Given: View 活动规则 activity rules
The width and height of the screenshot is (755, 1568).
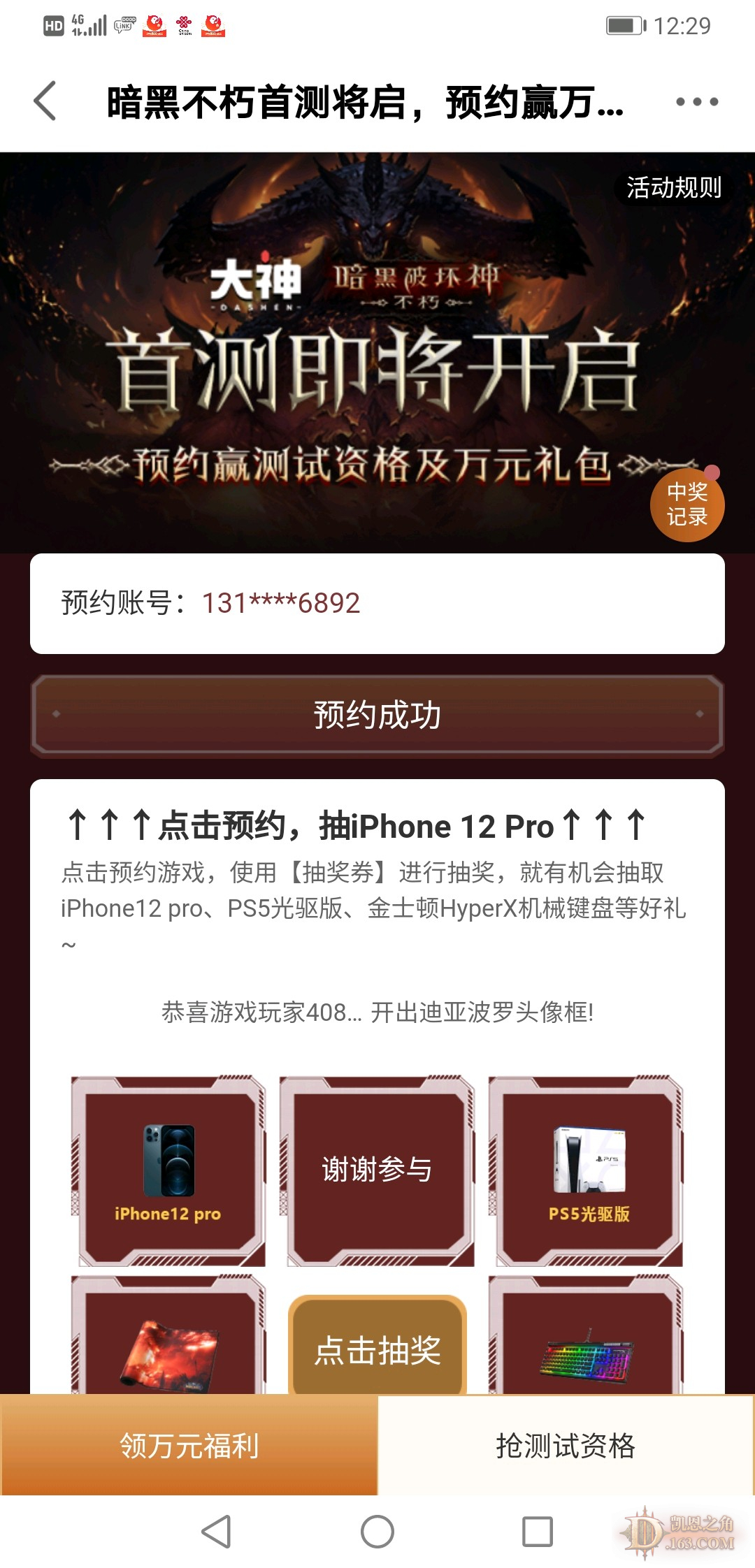Looking at the screenshot, I should [673, 187].
